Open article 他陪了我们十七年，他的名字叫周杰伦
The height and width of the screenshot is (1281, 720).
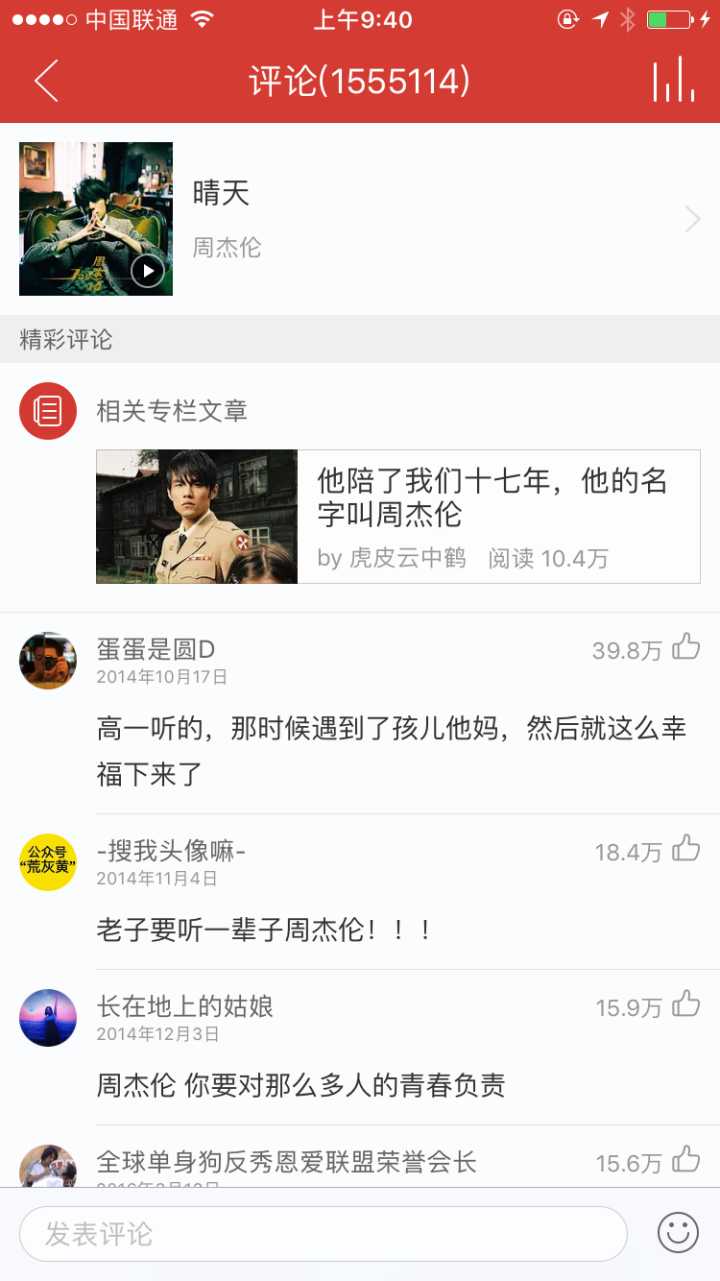click(x=398, y=516)
